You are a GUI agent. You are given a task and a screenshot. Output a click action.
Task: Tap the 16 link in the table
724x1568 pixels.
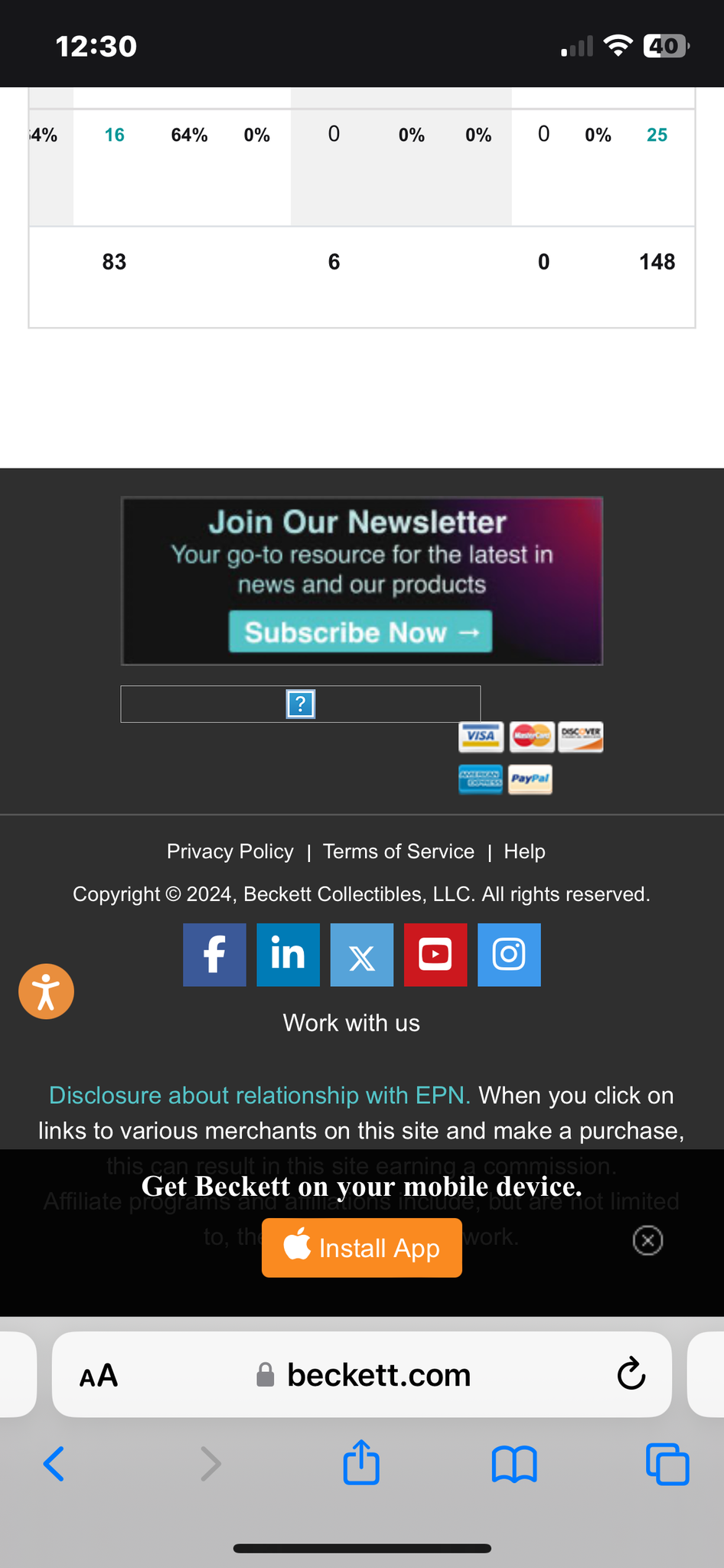pos(114,136)
